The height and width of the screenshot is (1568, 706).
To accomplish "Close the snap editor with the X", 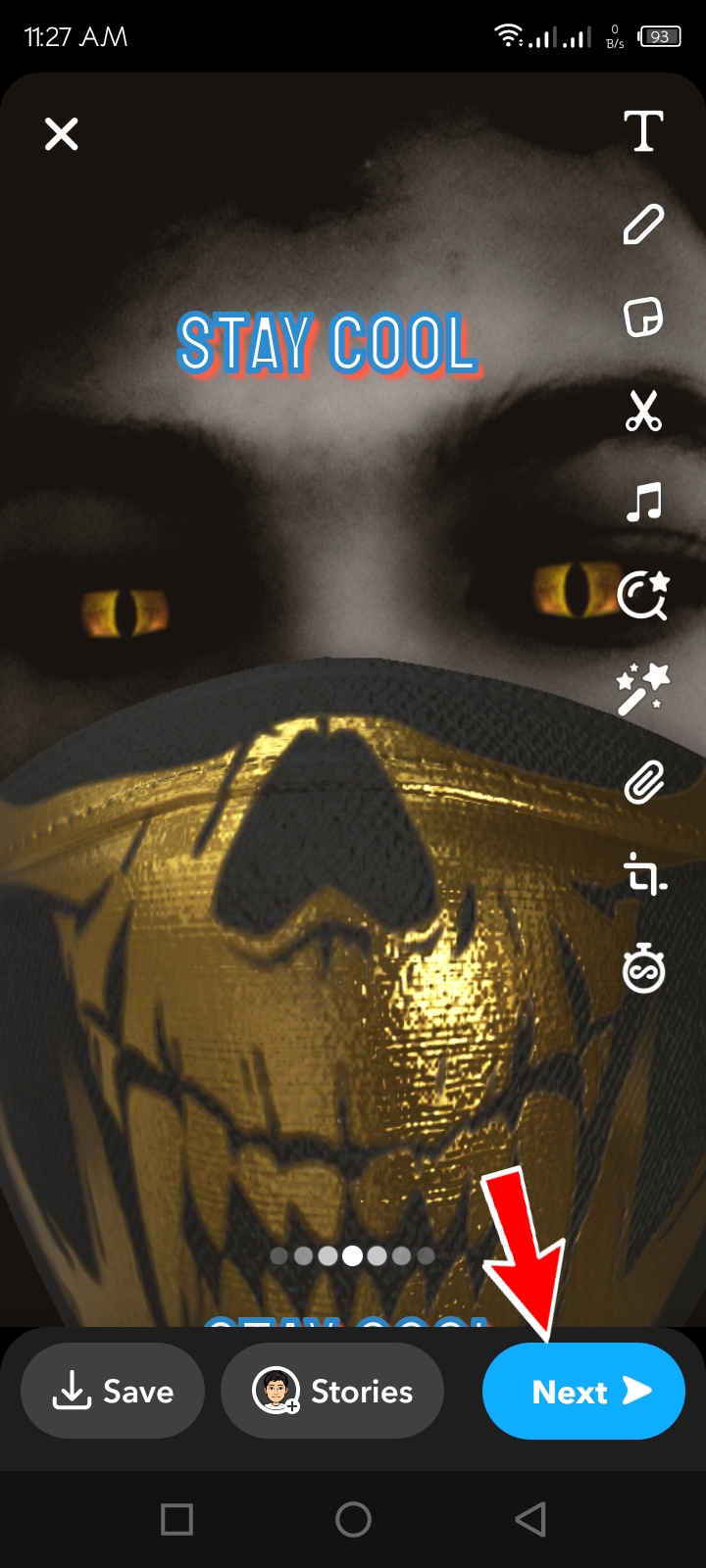I will [x=61, y=133].
